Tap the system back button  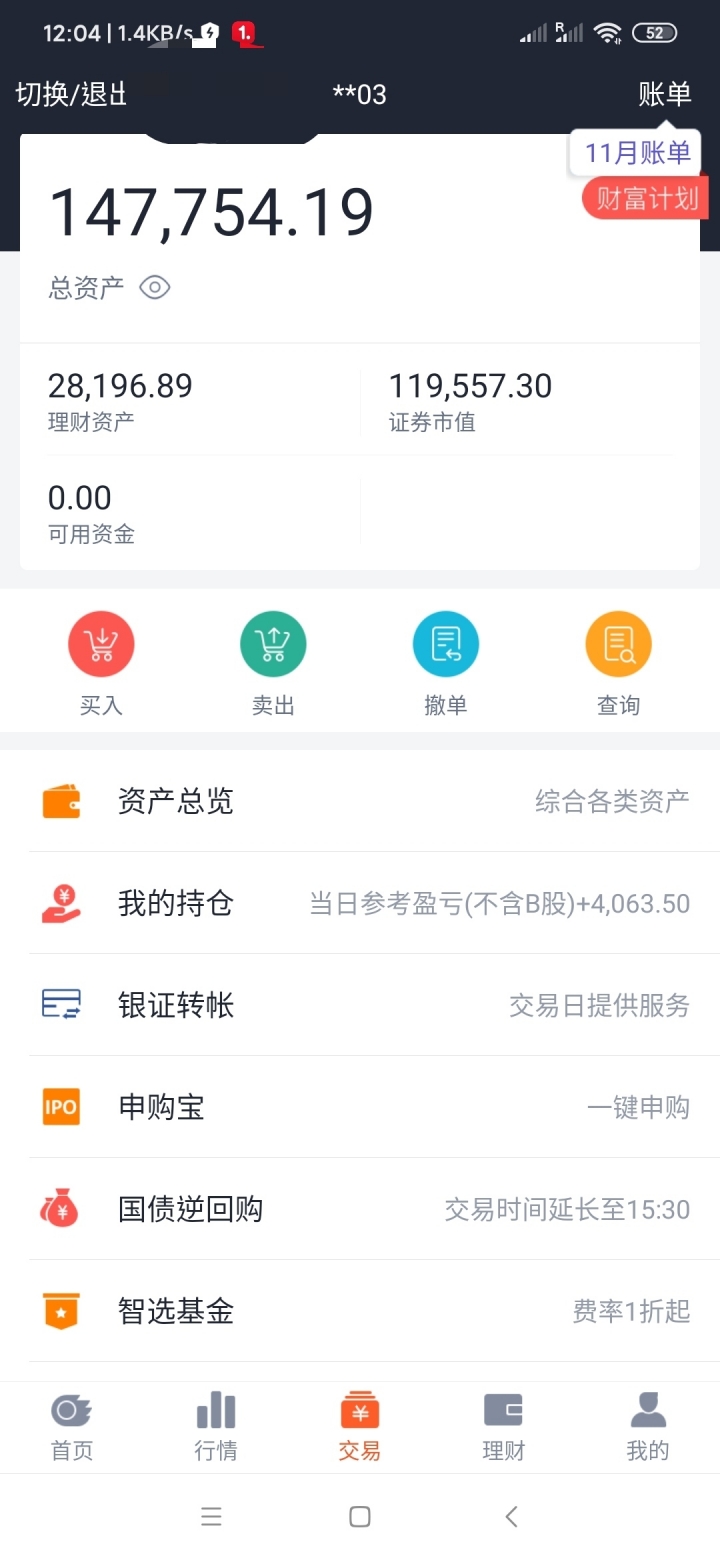511,1517
